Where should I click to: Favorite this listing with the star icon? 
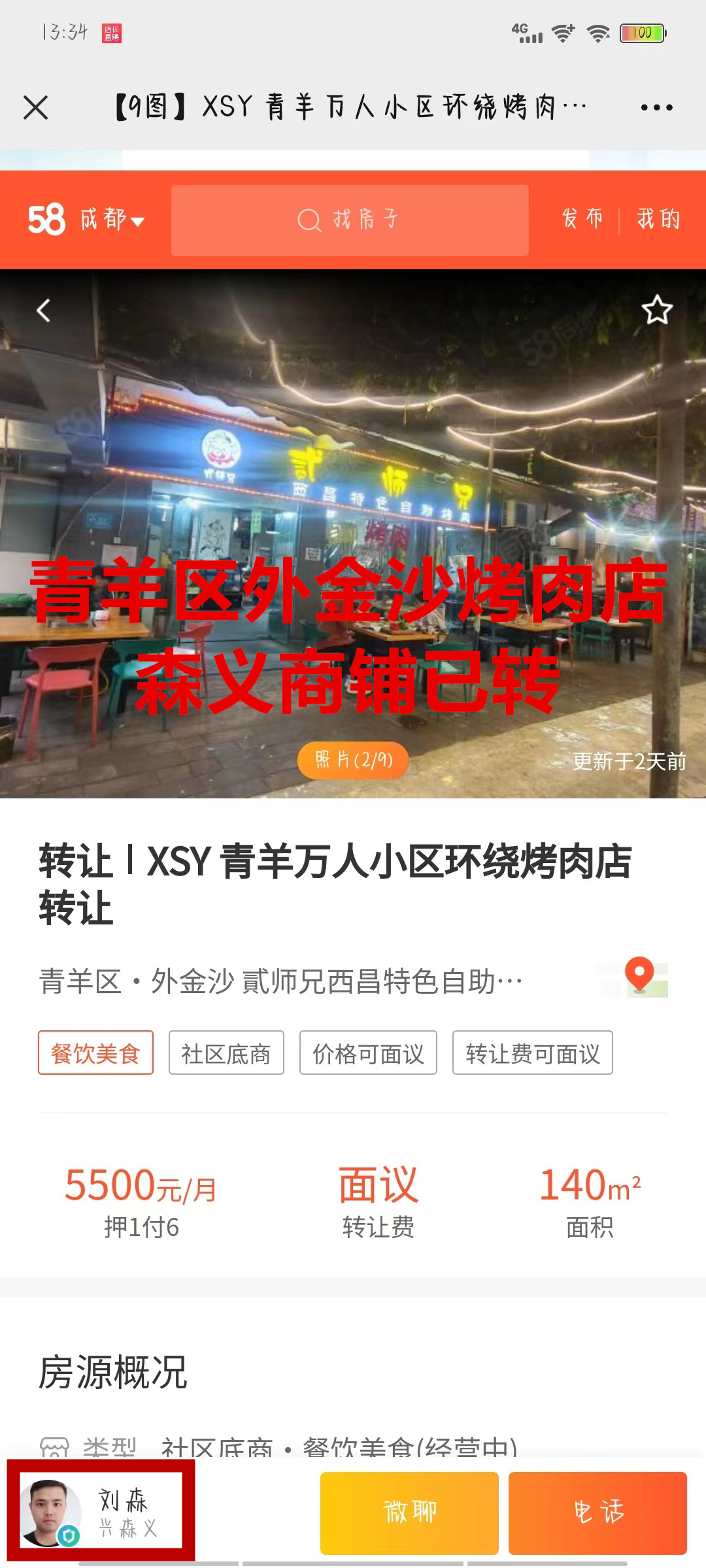[656, 310]
